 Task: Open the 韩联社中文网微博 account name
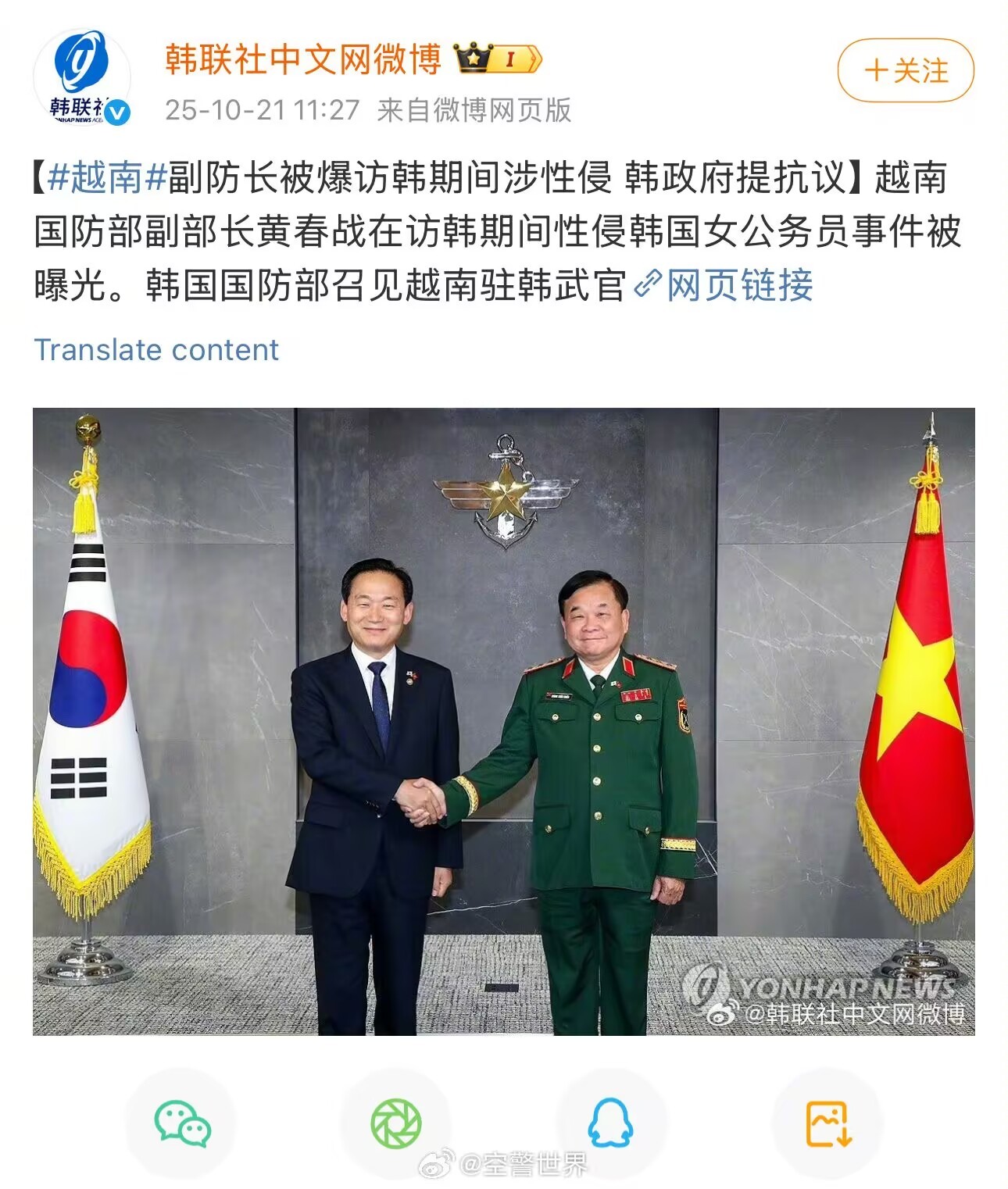click(x=303, y=59)
